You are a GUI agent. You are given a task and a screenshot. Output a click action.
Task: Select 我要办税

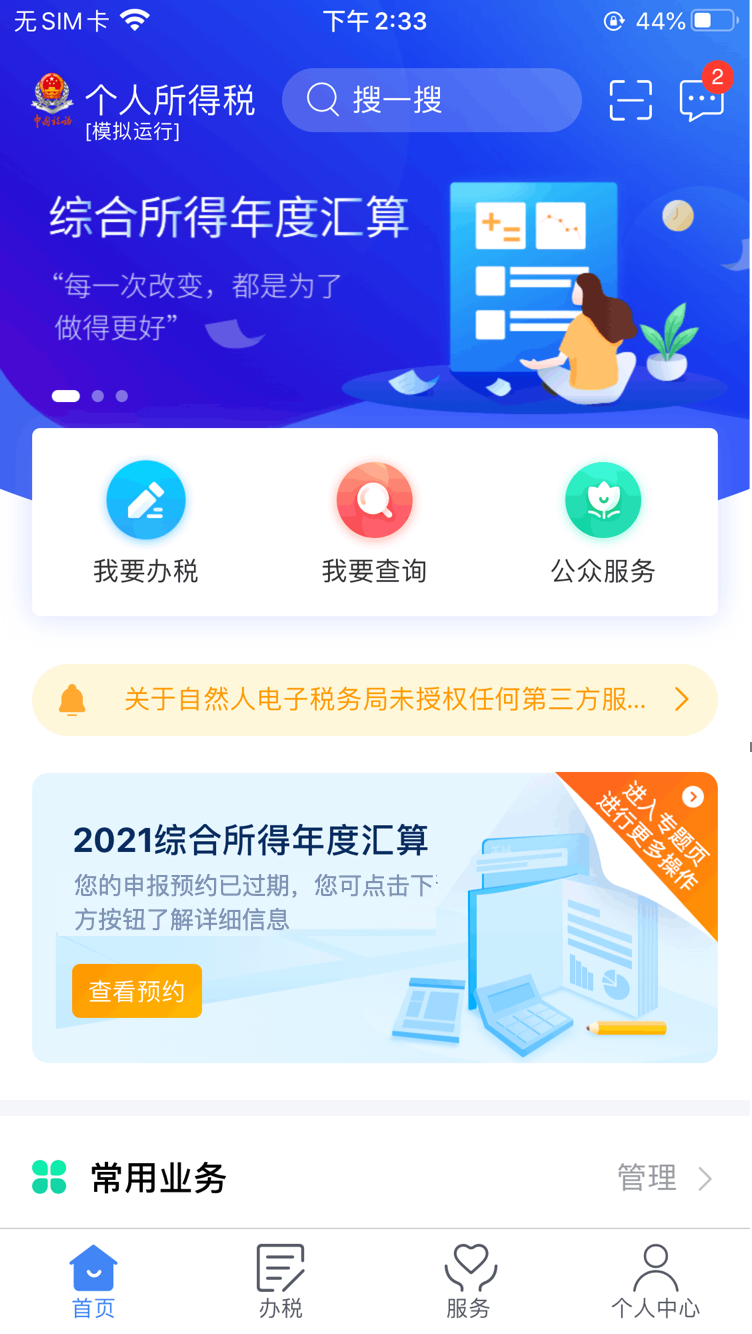146,522
